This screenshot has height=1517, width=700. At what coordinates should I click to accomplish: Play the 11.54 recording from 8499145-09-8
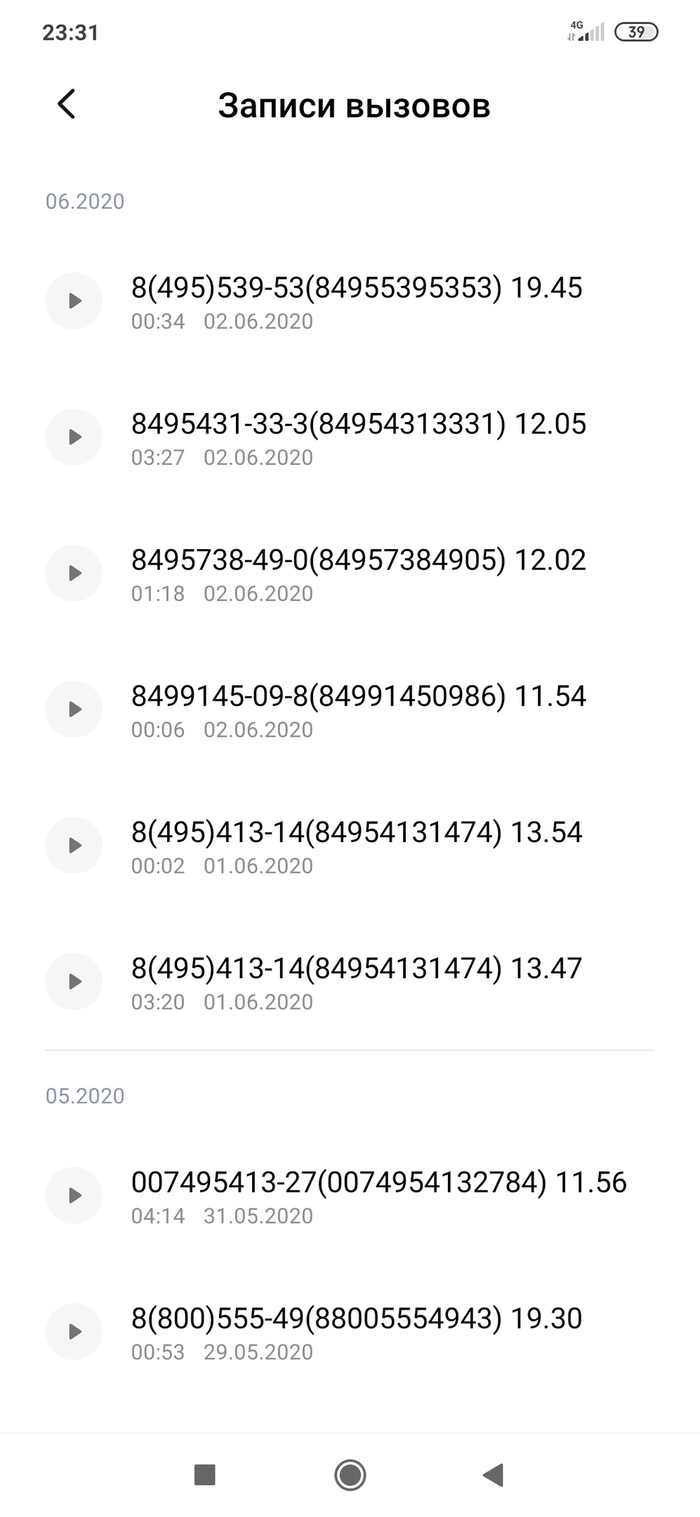point(74,708)
